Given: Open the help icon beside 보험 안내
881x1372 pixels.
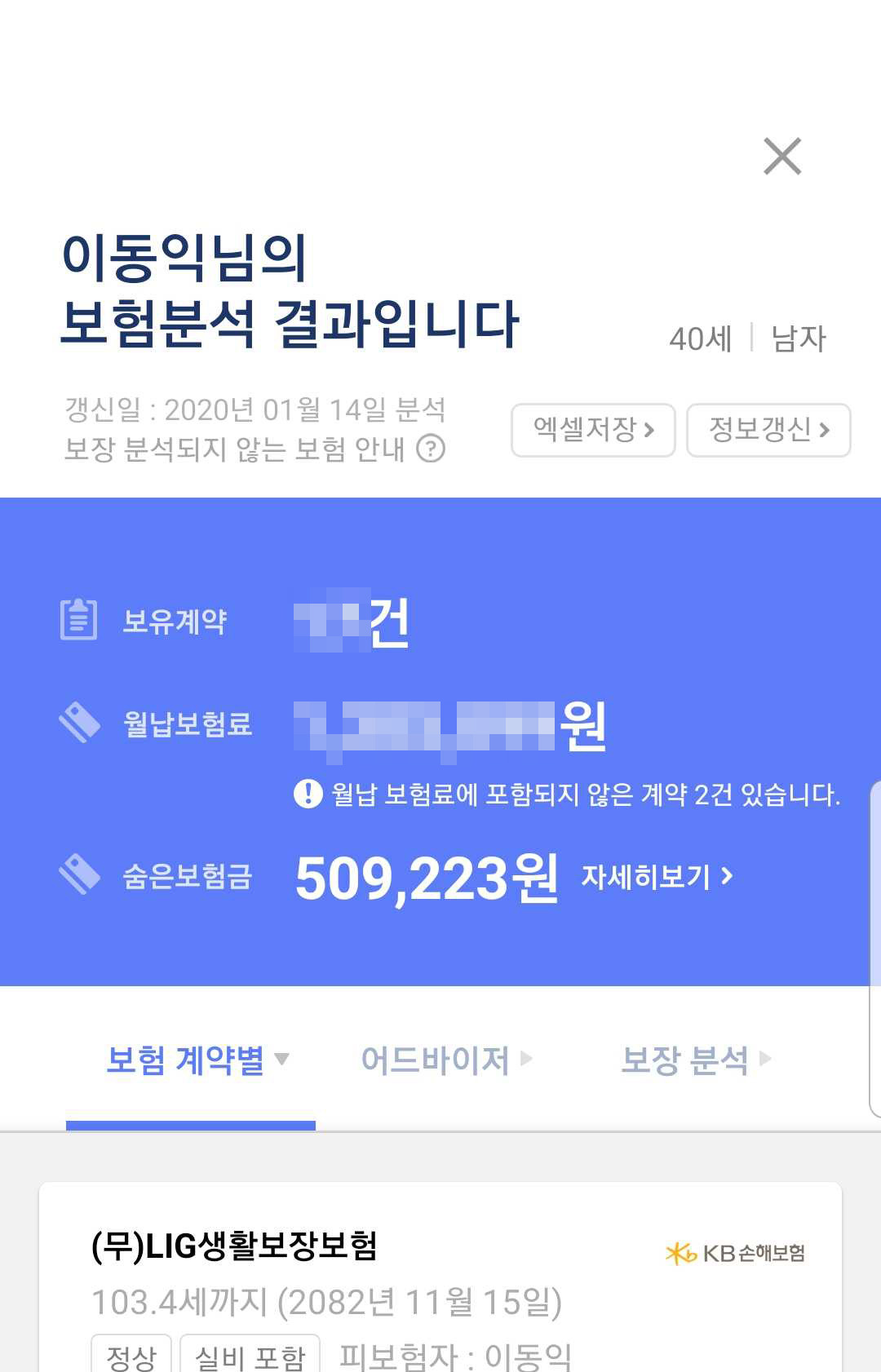Looking at the screenshot, I should coord(431,449).
